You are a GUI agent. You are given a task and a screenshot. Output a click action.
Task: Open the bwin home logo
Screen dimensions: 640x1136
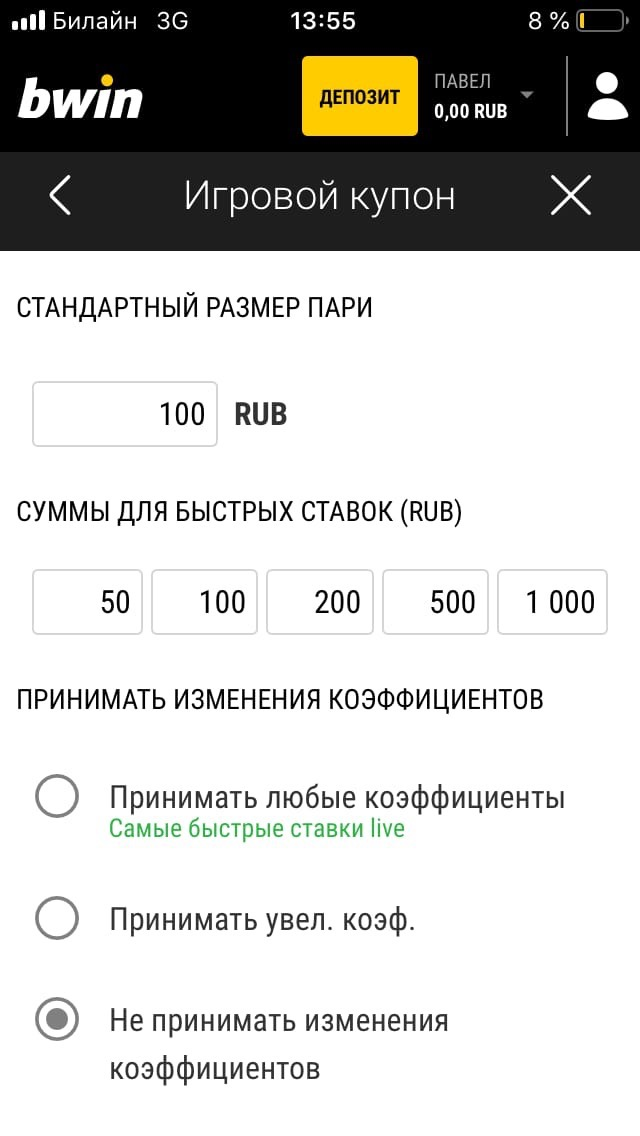point(80,98)
